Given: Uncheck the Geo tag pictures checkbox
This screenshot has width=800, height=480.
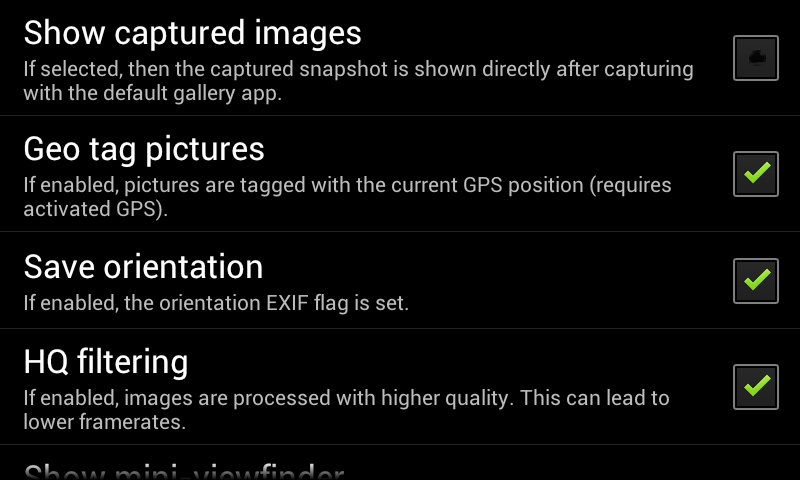Looking at the screenshot, I should (x=755, y=174).
